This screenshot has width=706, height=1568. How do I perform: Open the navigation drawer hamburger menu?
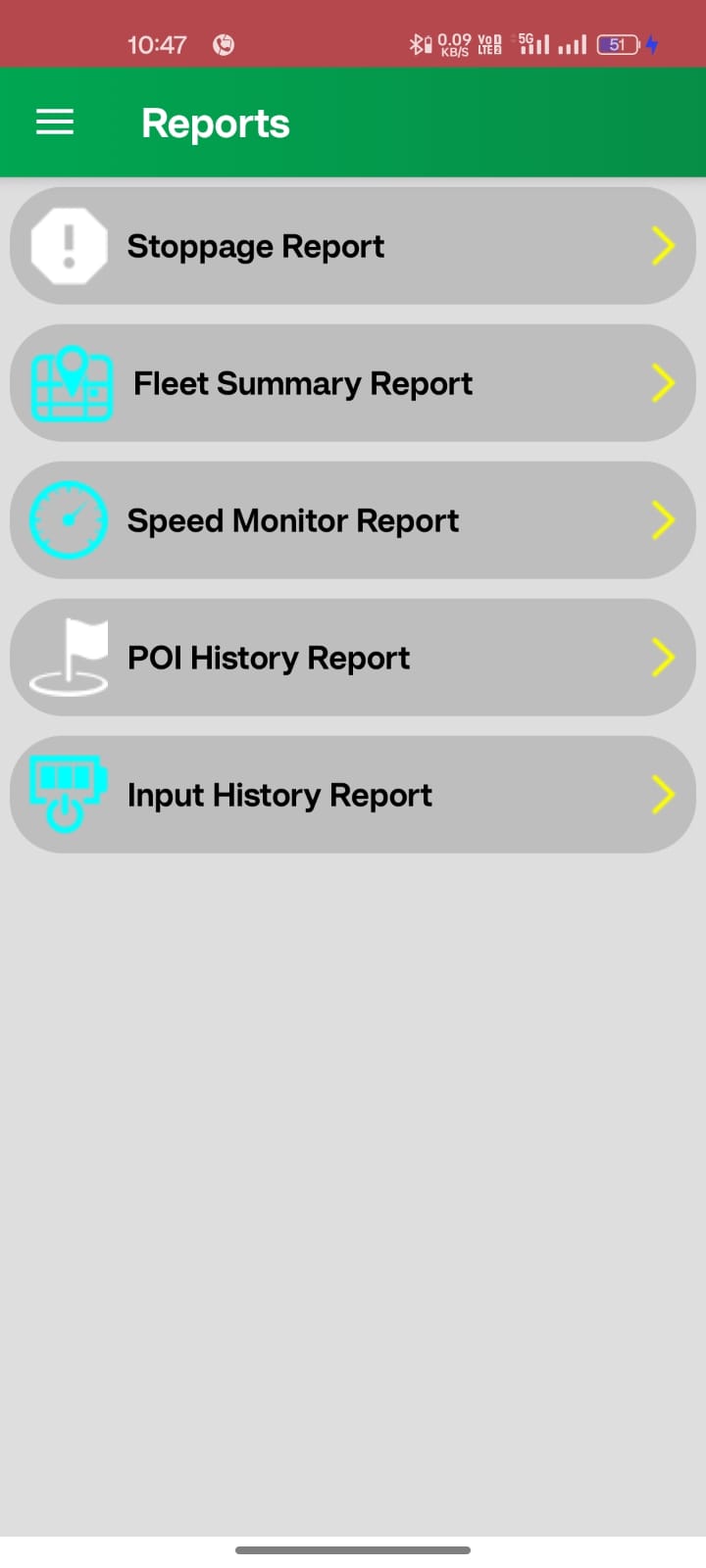[54, 122]
